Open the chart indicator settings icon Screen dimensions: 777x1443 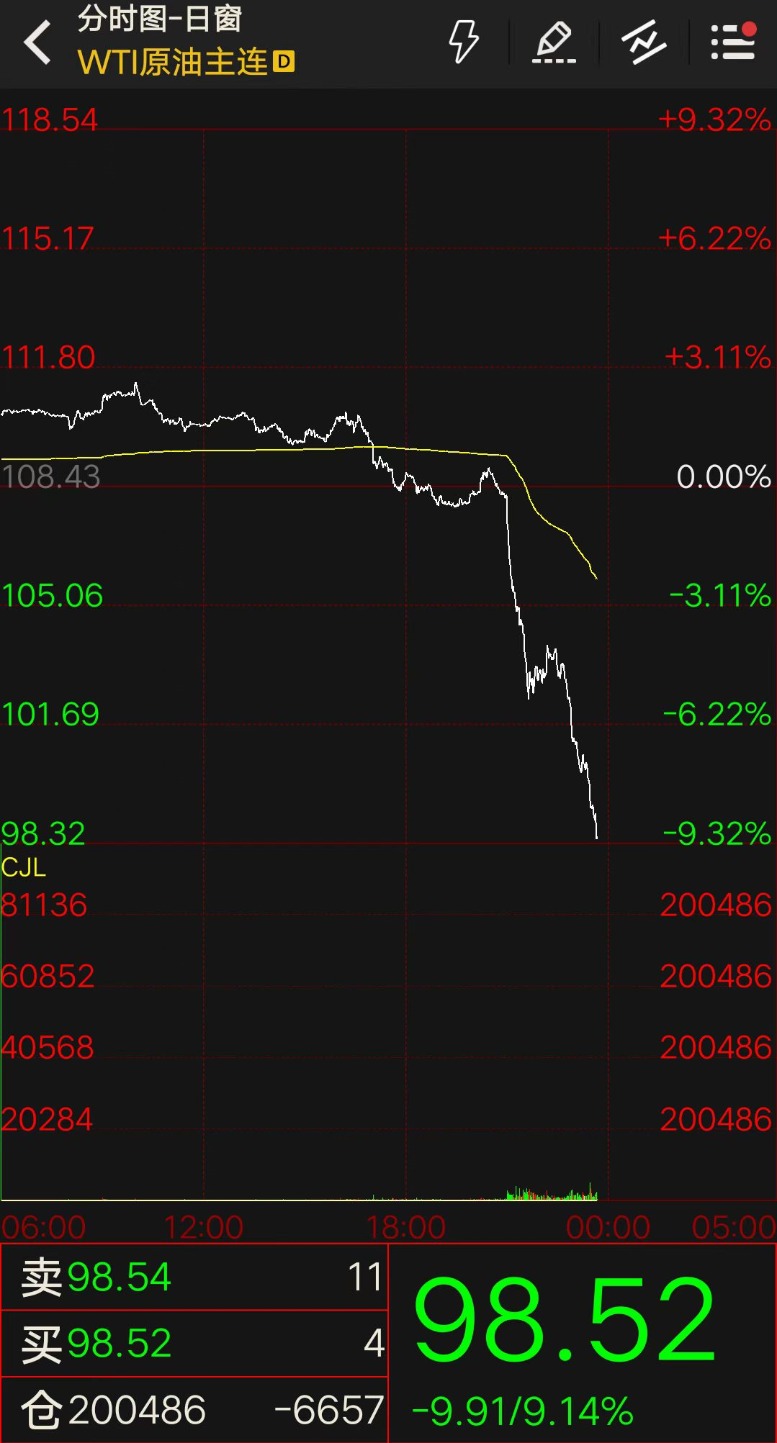pyautogui.click(x=643, y=43)
